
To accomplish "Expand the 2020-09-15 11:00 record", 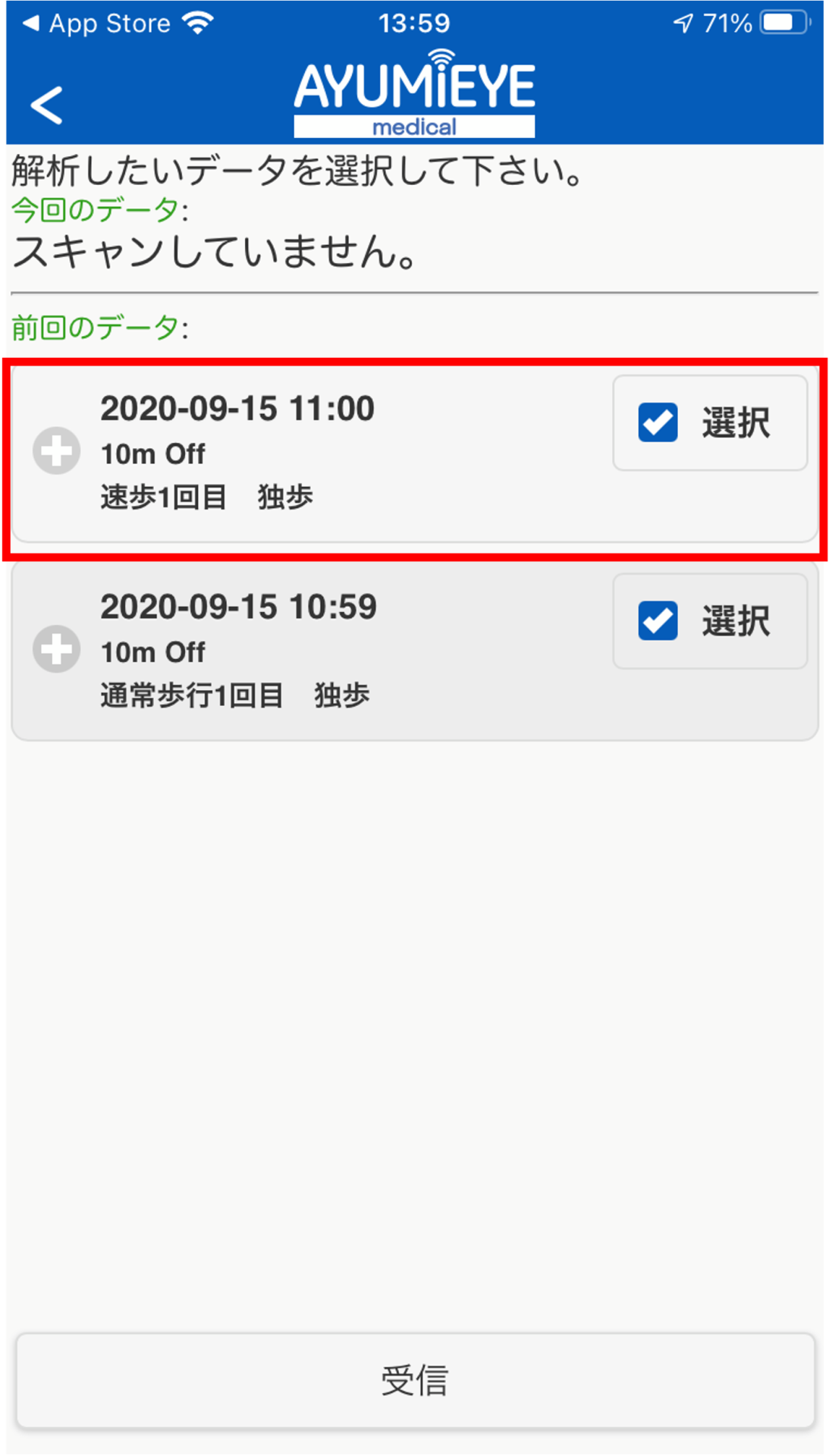I will [x=56, y=451].
